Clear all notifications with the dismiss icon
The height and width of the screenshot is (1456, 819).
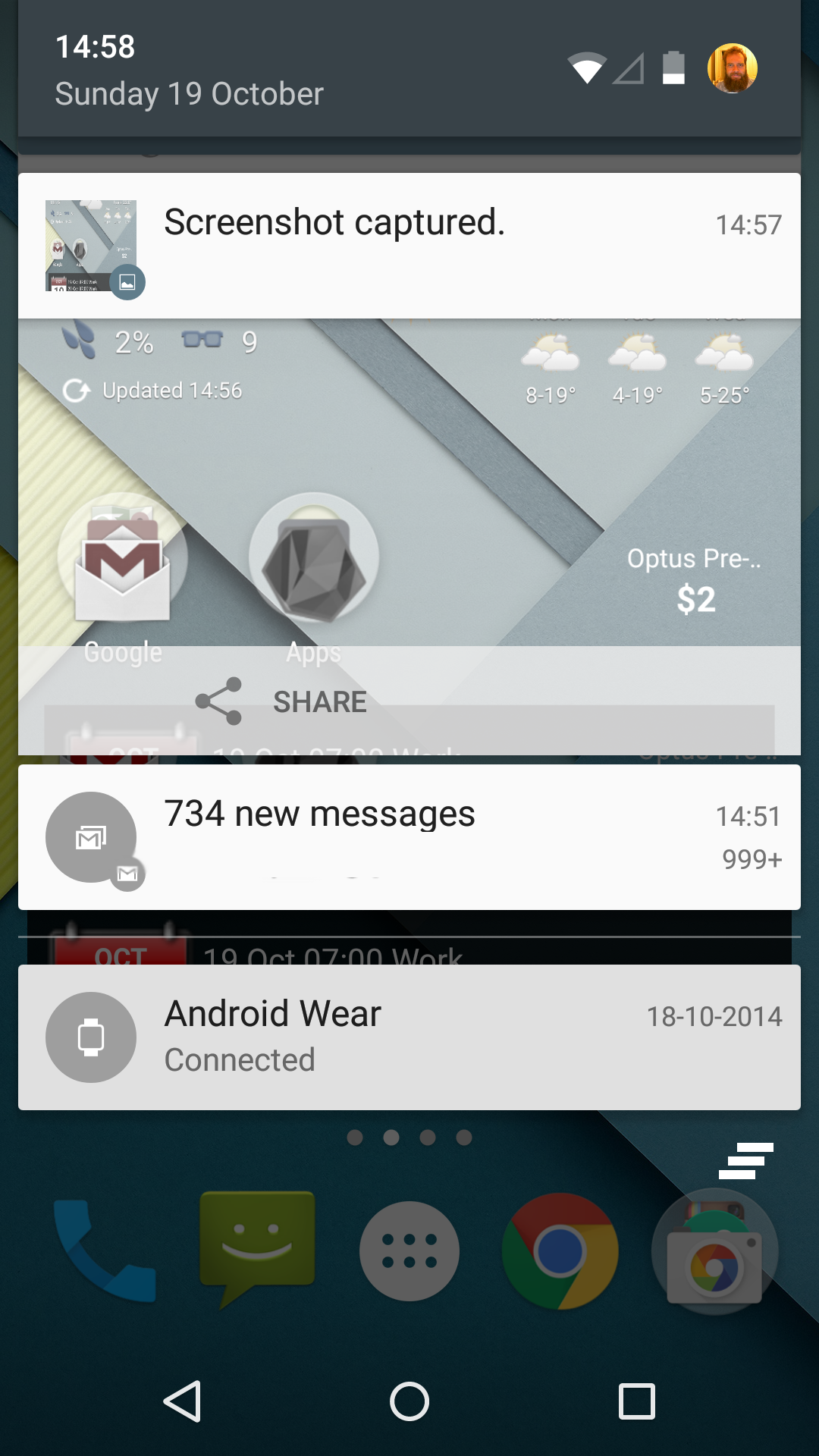pyautogui.click(x=746, y=1161)
